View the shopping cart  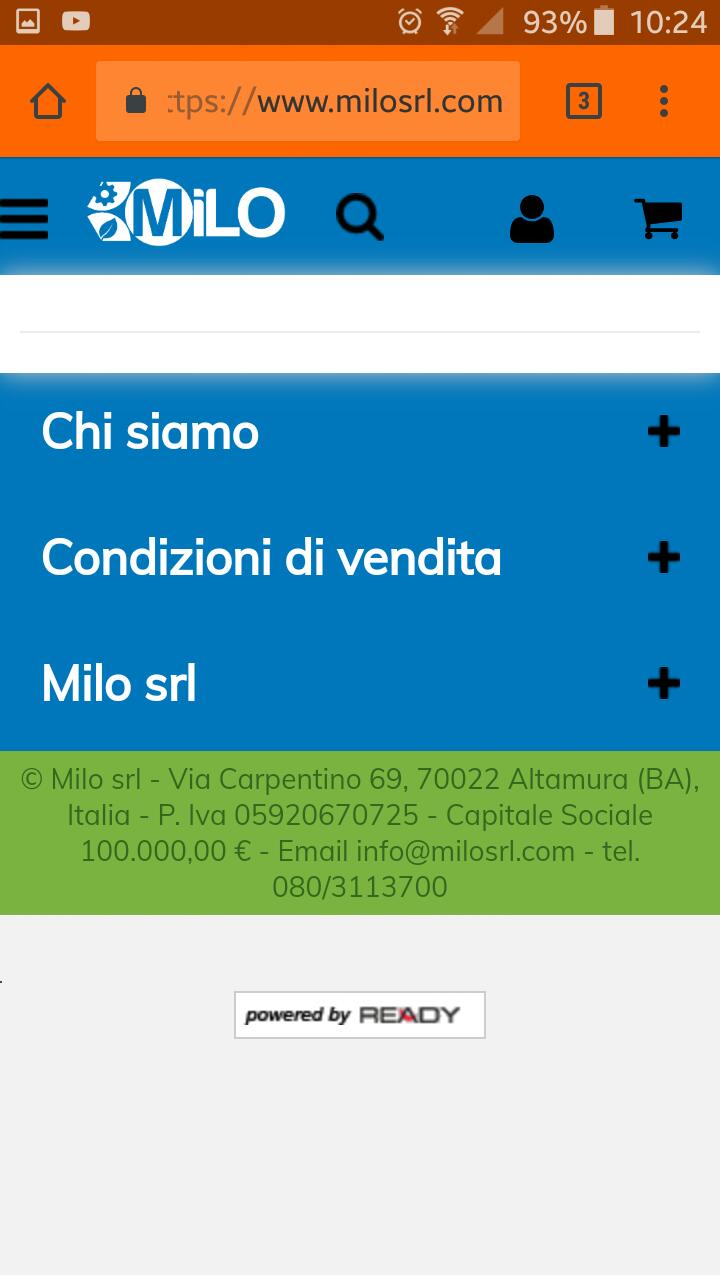tap(658, 218)
